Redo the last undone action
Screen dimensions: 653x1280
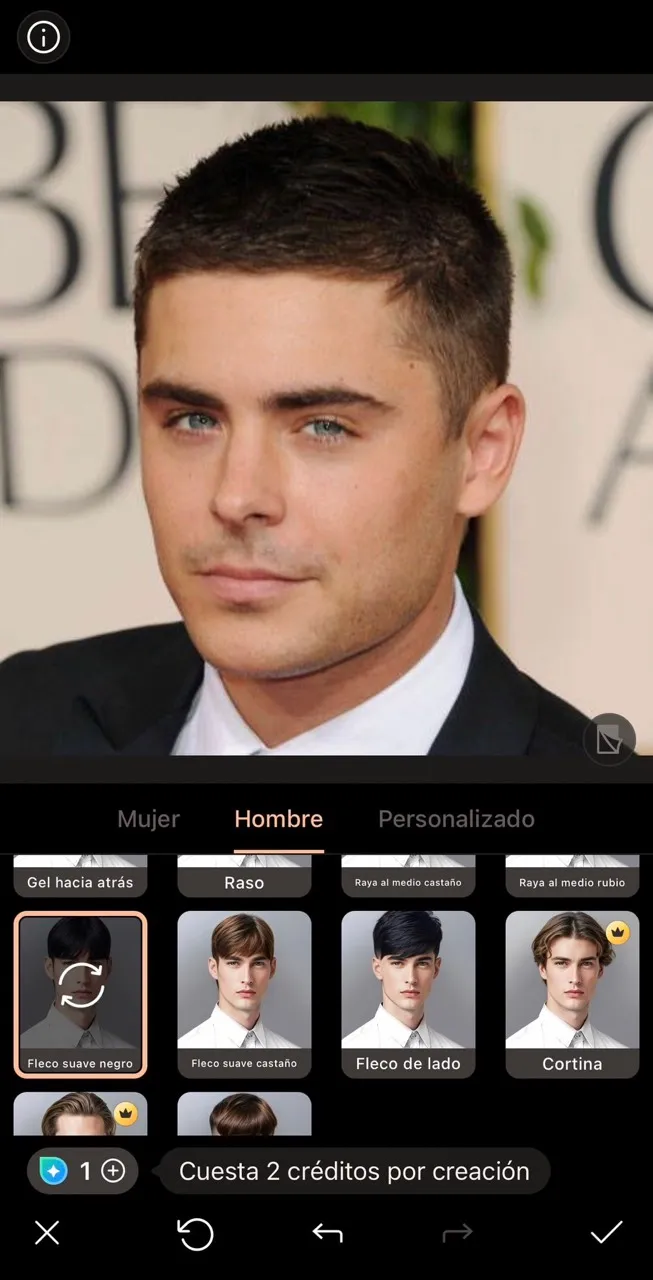[x=458, y=1233]
